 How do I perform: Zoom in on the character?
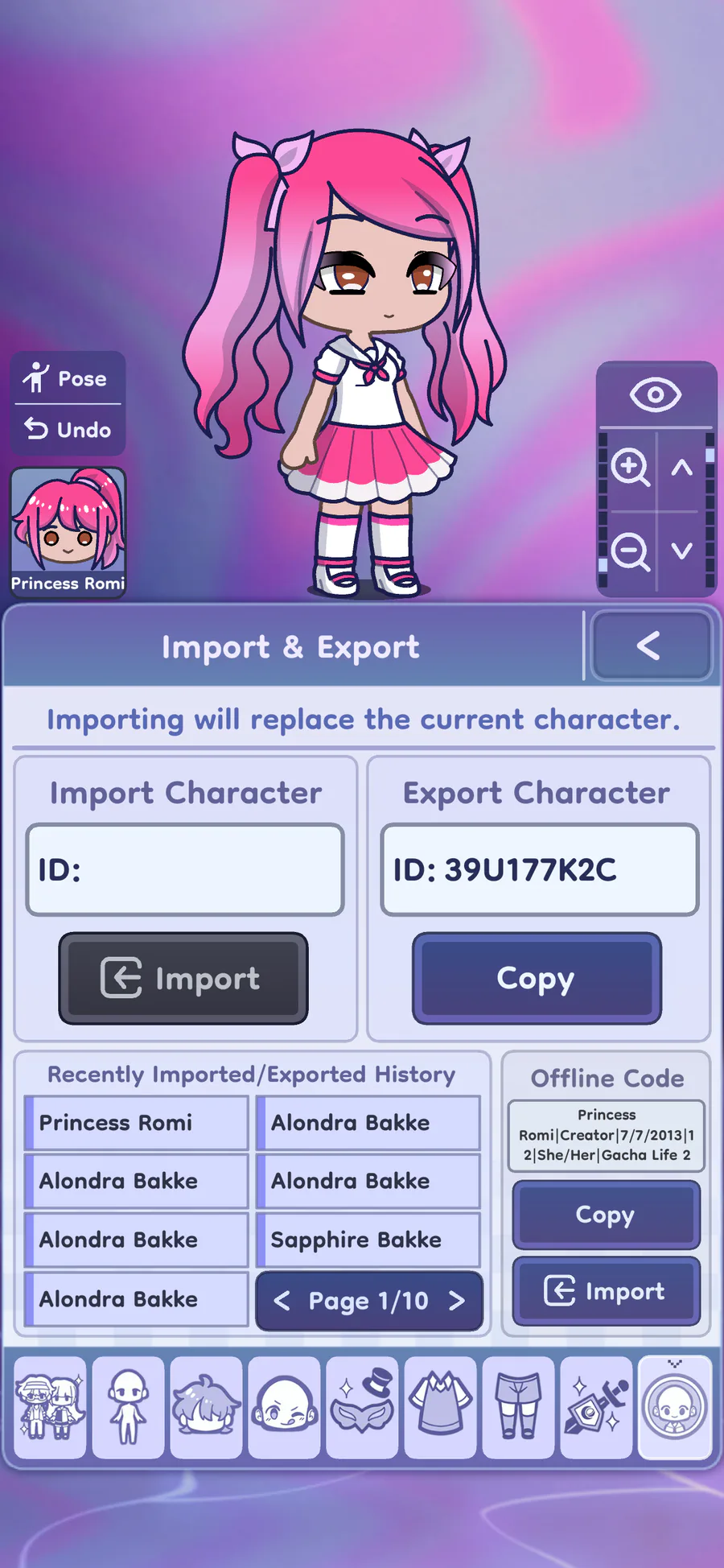click(x=629, y=468)
